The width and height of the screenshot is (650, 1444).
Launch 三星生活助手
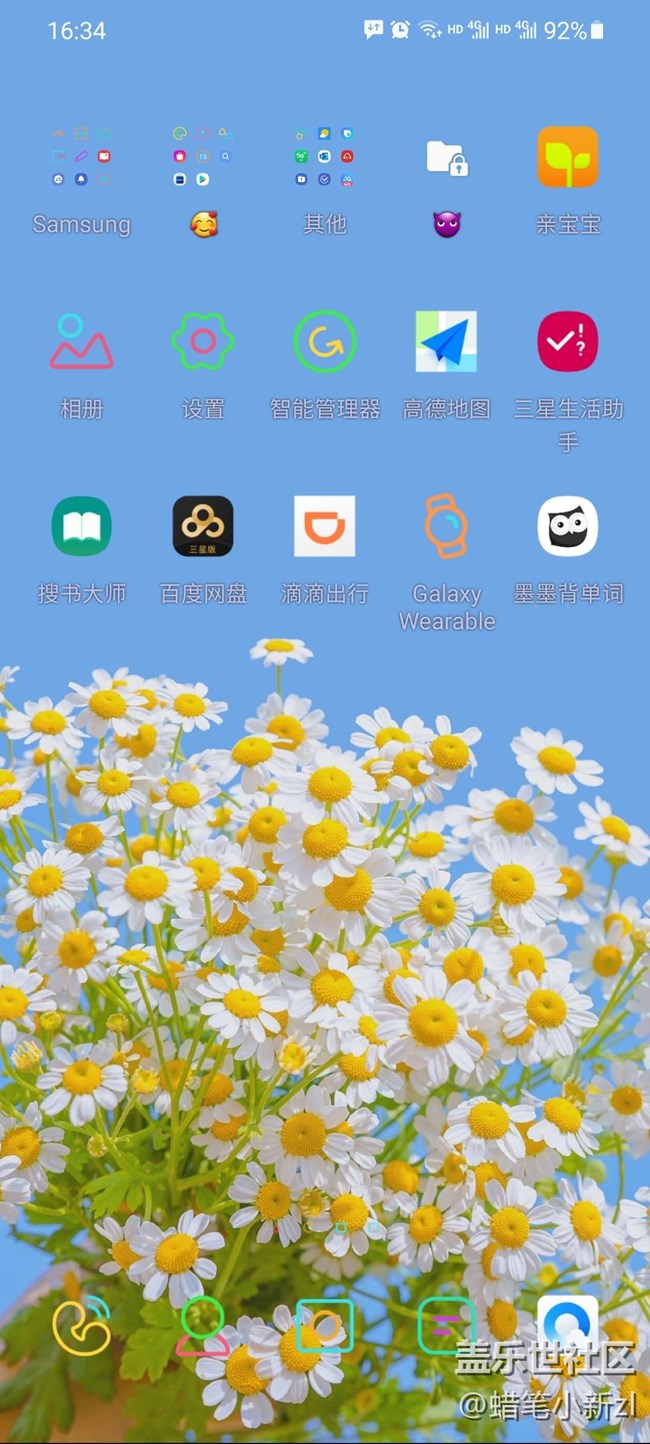tap(567, 342)
